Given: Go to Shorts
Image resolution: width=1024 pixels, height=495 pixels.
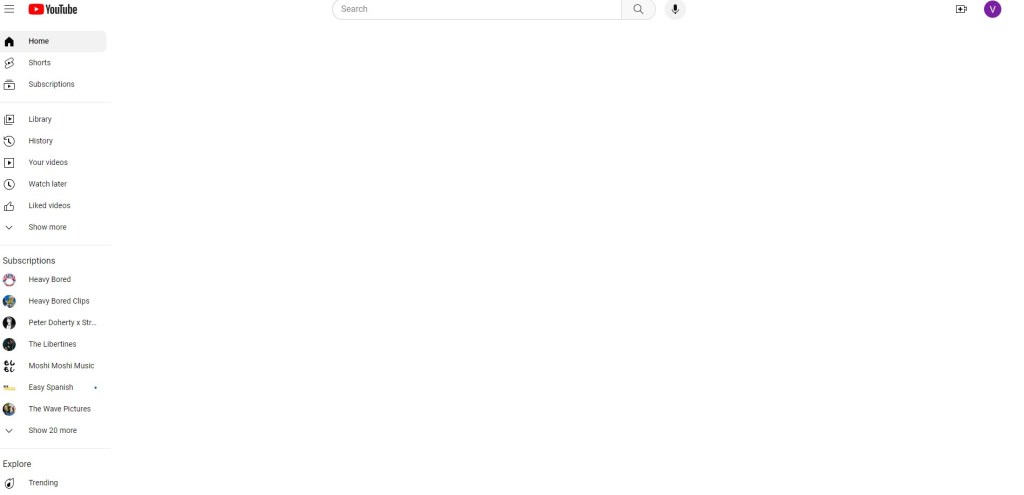Looking at the screenshot, I should pos(40,63).
